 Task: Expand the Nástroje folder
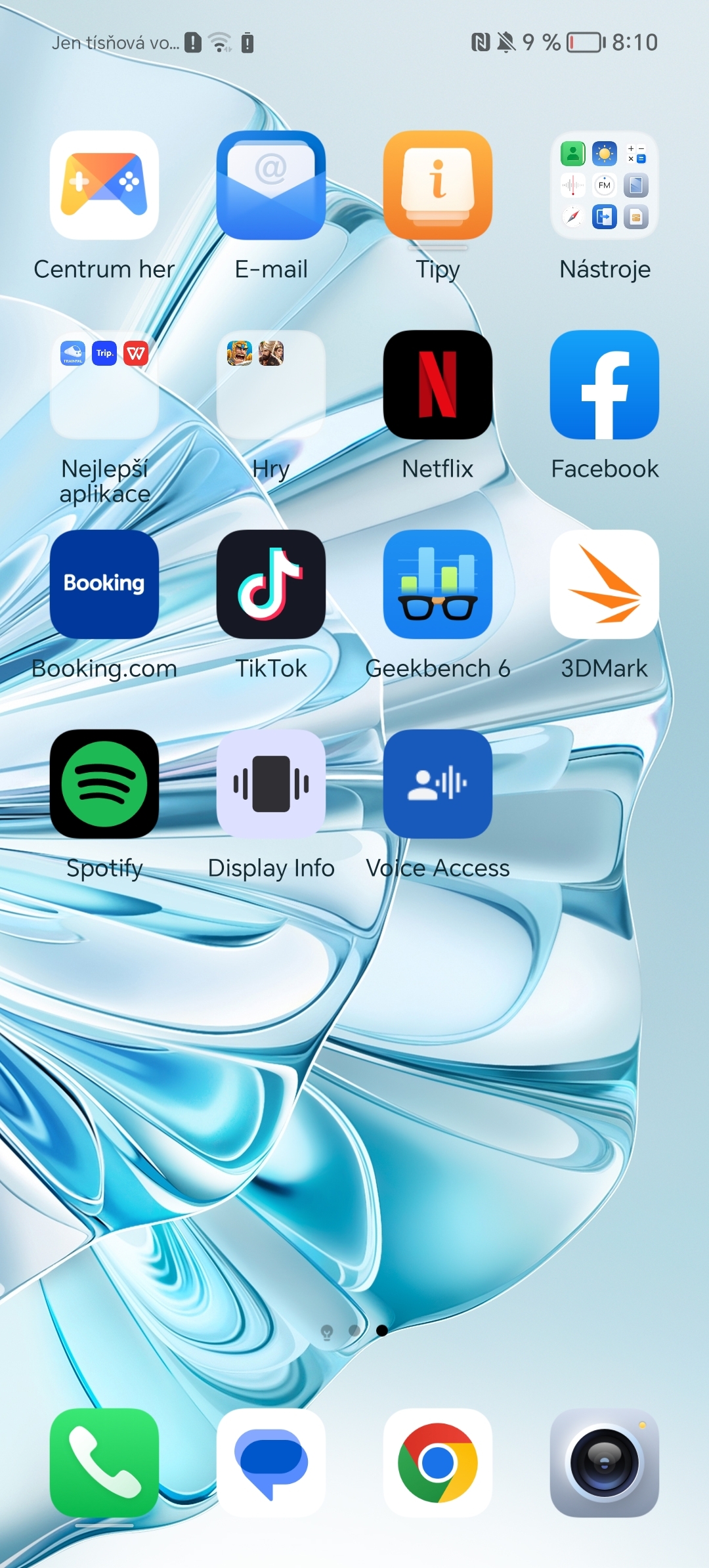(x=605, y=186)
